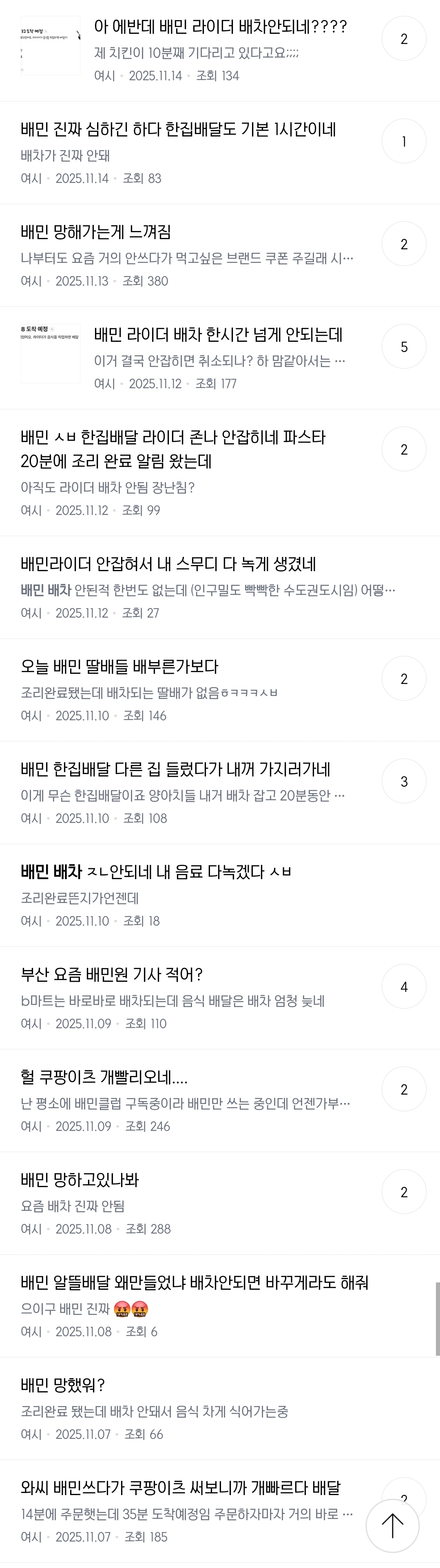Open post about 파스타 20분에 조리 완료 알림
Screen dimensions: 440x1568
pyautogui.click(x=173, y=449)
